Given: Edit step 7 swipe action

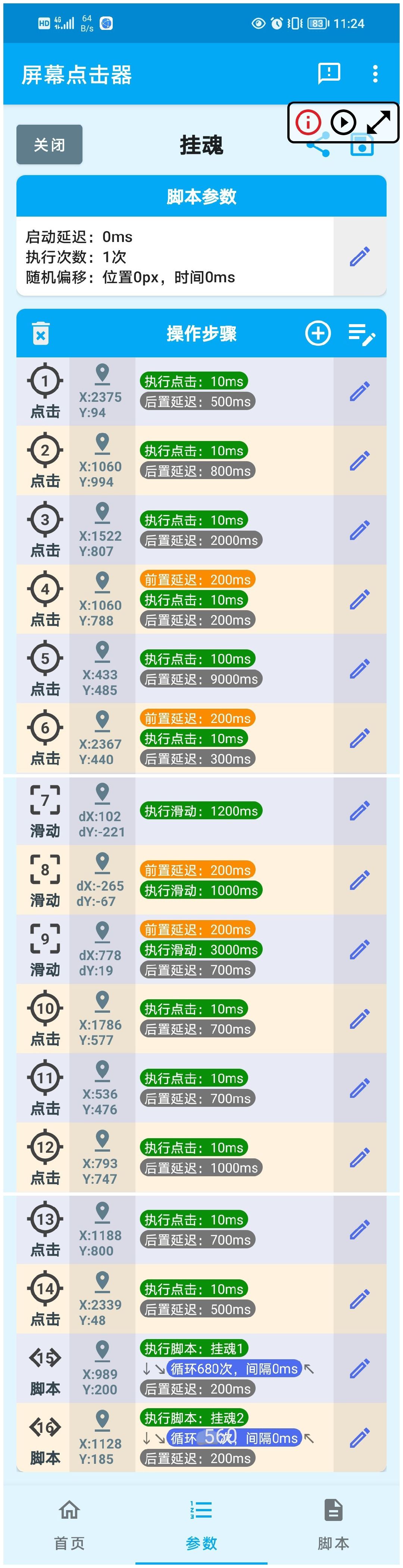Looking at the screenshot, I should click(x=360, y=810).
